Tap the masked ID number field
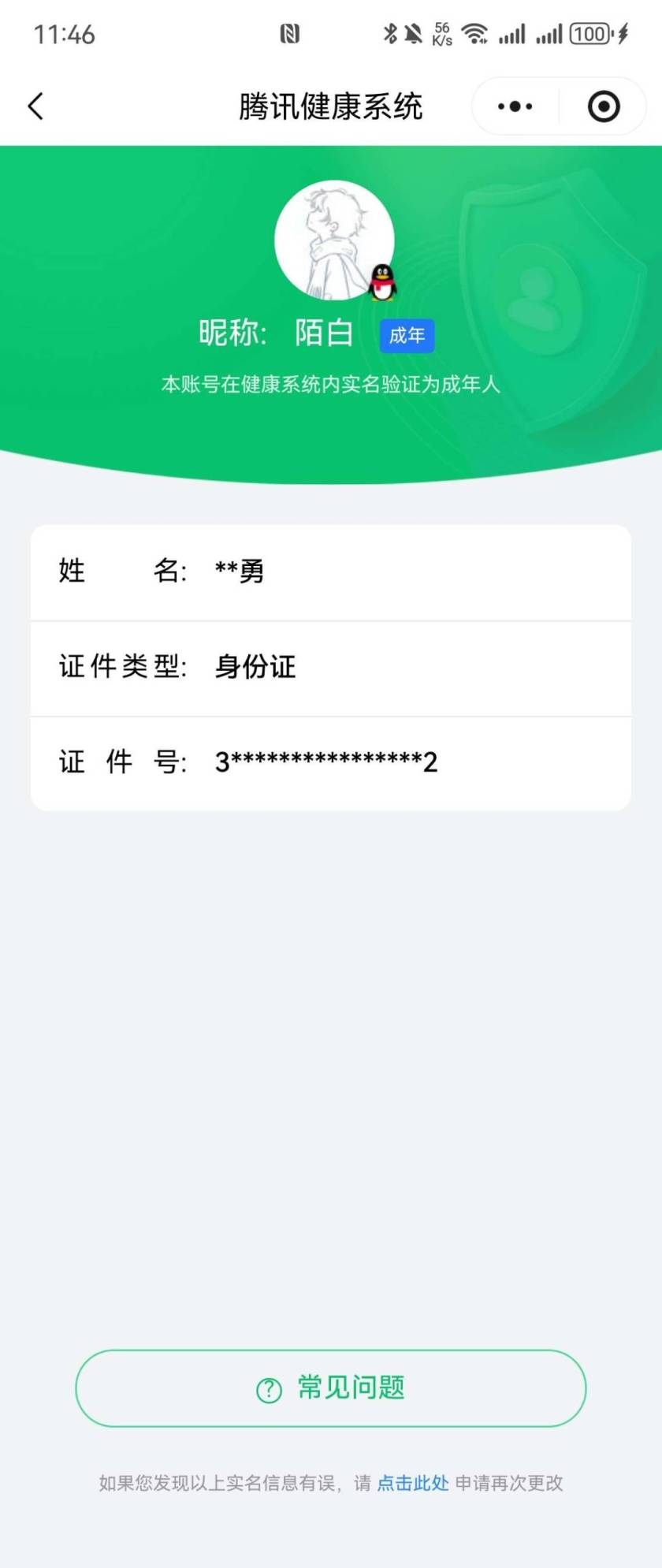This screenshot has width=662, height=1568. tap(331, 762)
